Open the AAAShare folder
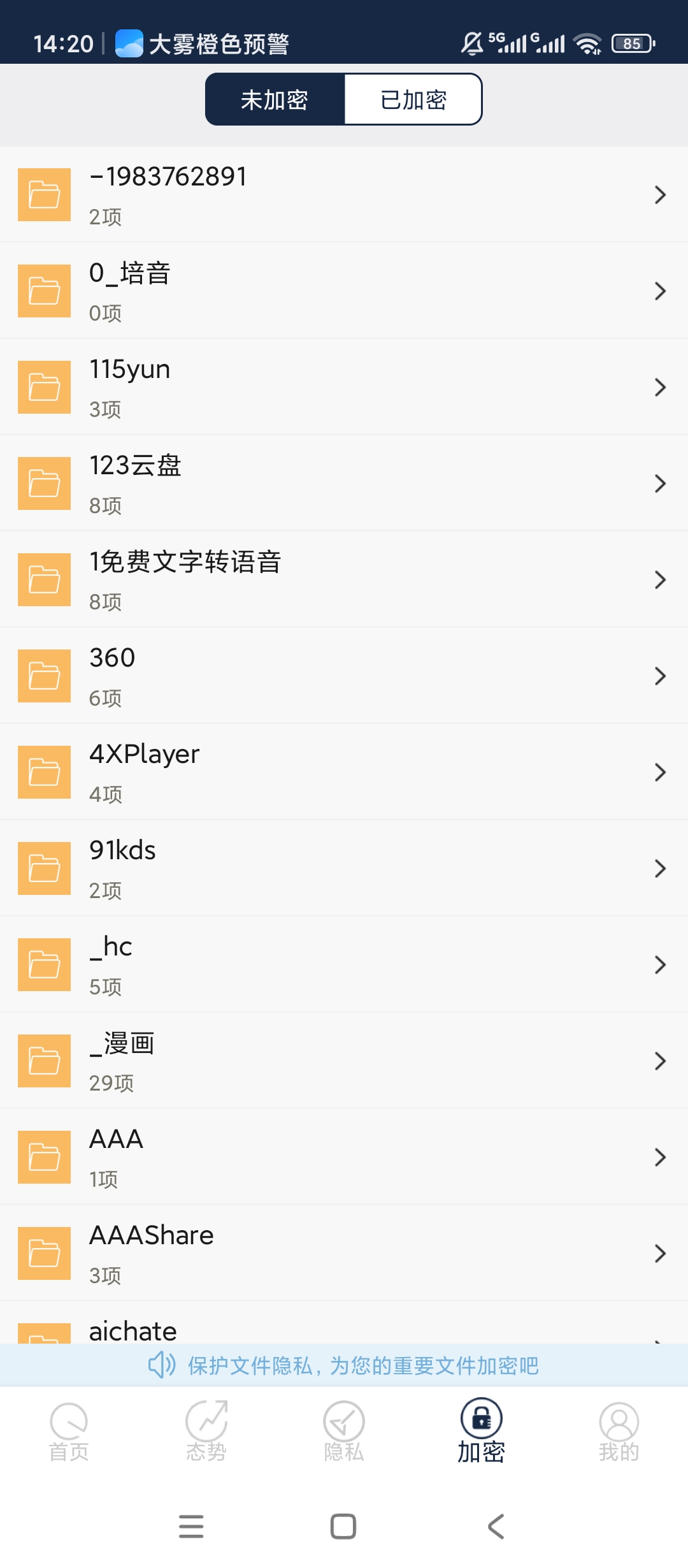Screen dimensions: 688x1568 tap(344, 1253)
